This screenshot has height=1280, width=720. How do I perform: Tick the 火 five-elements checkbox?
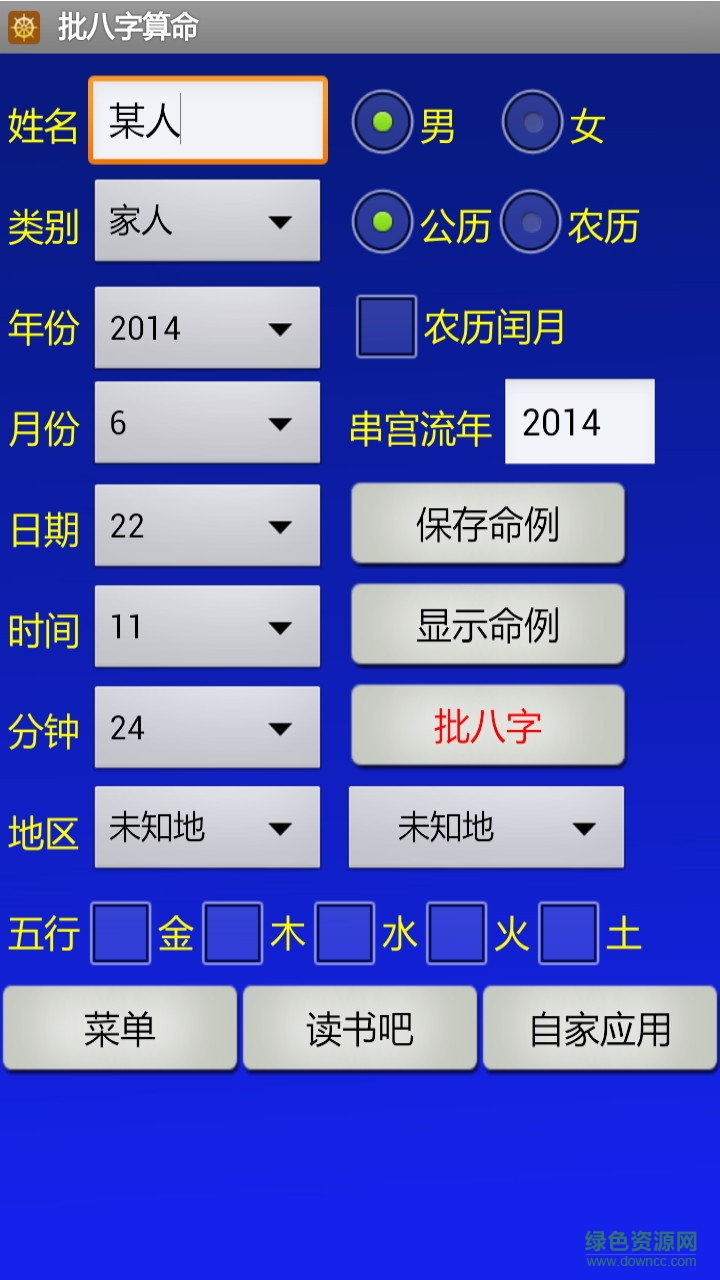(x=457, y=933)
